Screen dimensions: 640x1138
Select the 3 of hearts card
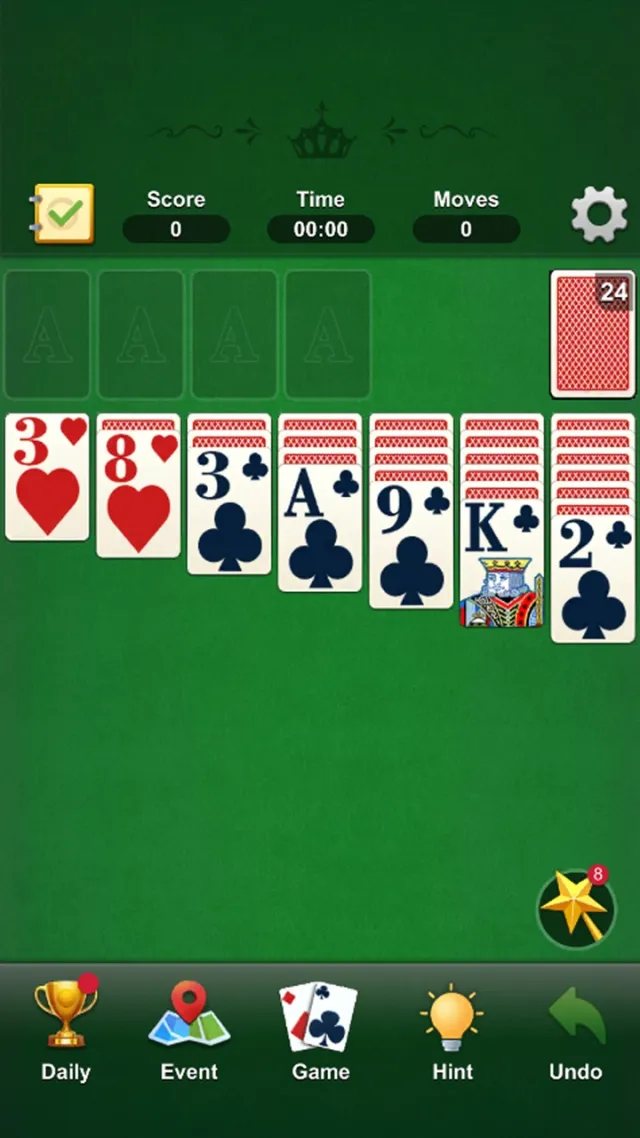47,478
